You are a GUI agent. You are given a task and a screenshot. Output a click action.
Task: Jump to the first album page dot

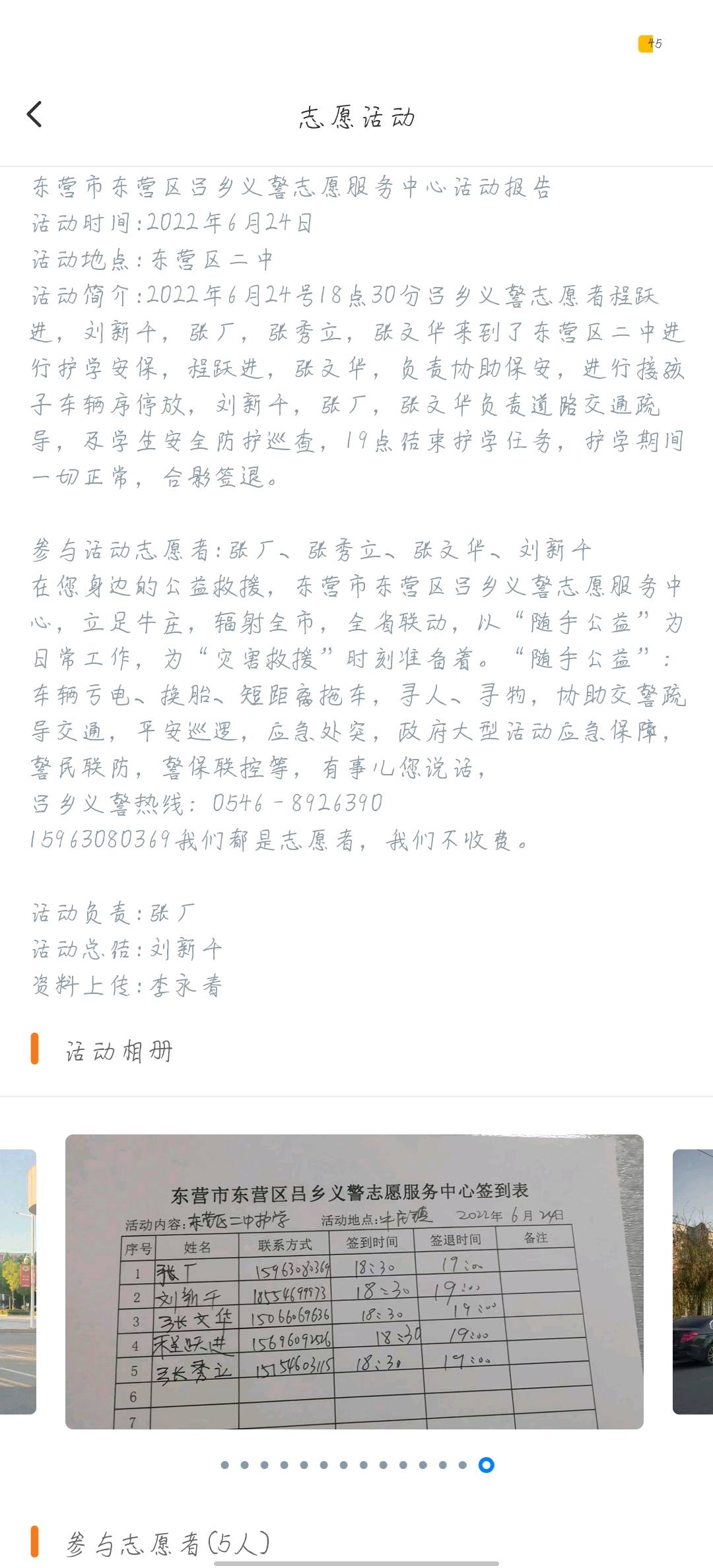tap(225, 1465)
